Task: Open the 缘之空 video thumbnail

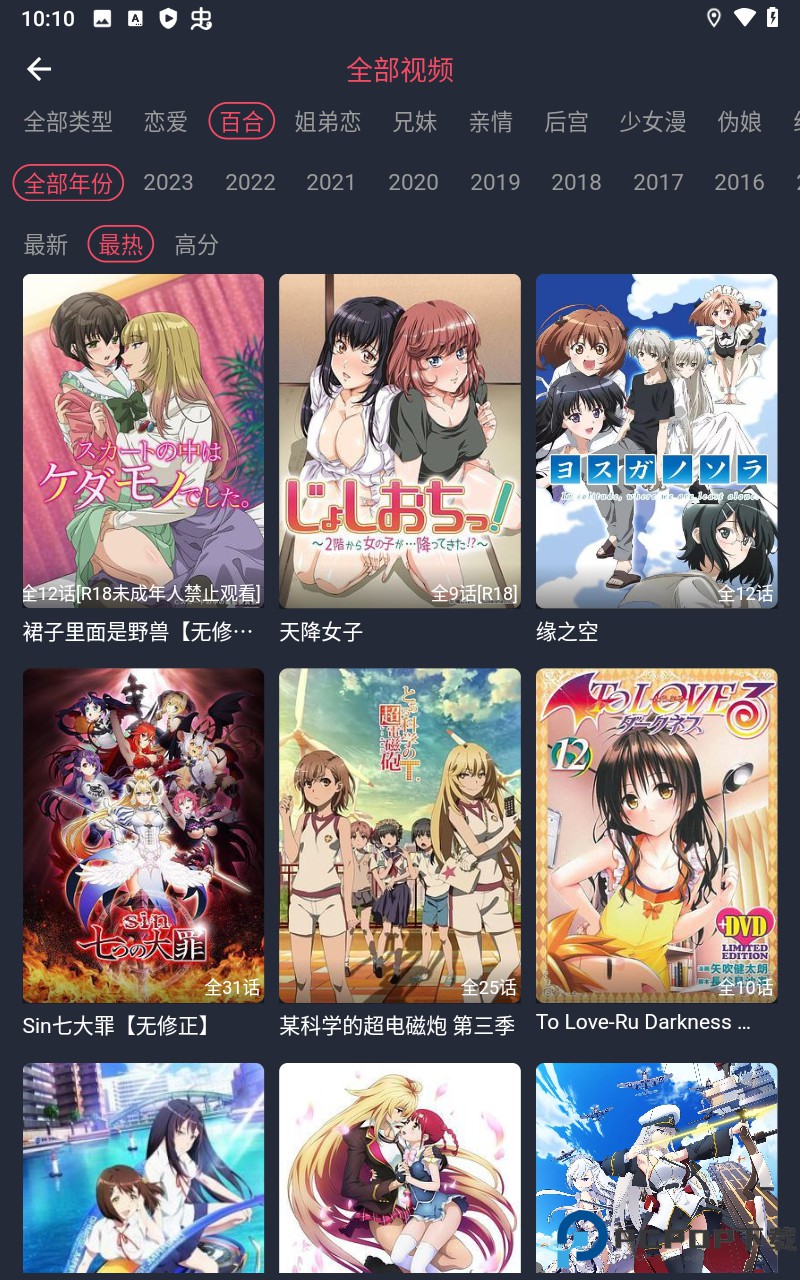Action: click(656, 440)
